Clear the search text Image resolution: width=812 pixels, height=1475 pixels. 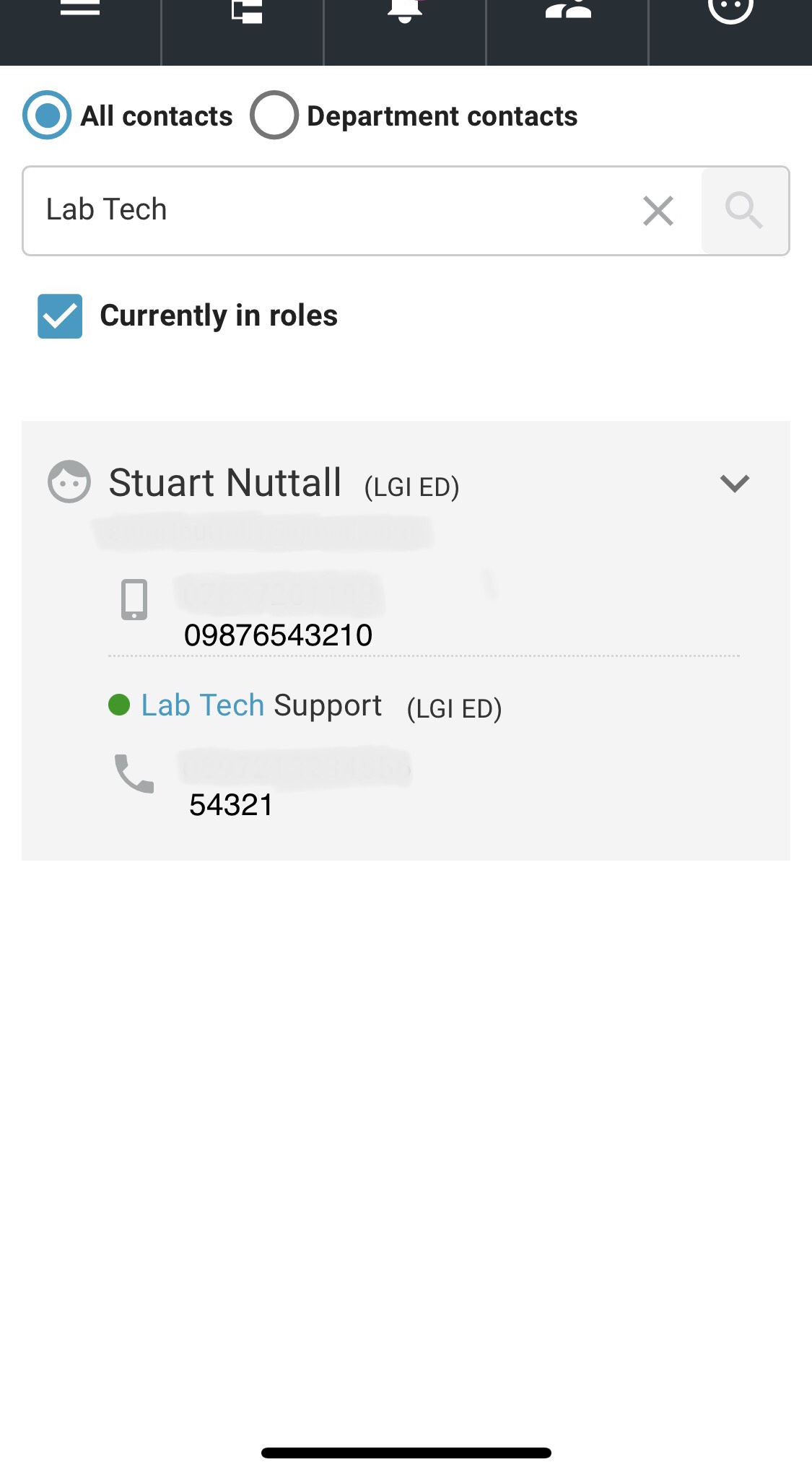(658, 211)
